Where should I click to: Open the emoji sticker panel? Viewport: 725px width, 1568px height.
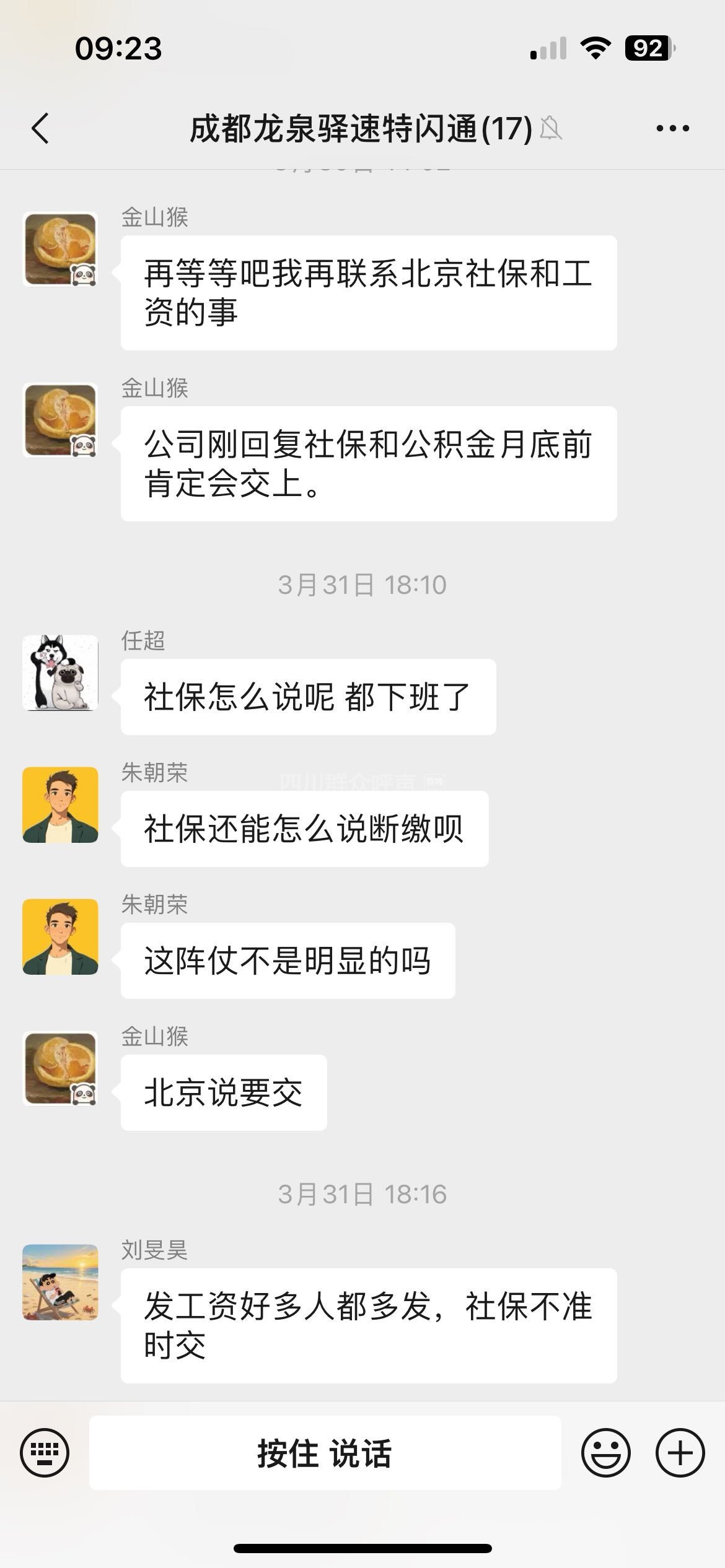click(605, 1453)
